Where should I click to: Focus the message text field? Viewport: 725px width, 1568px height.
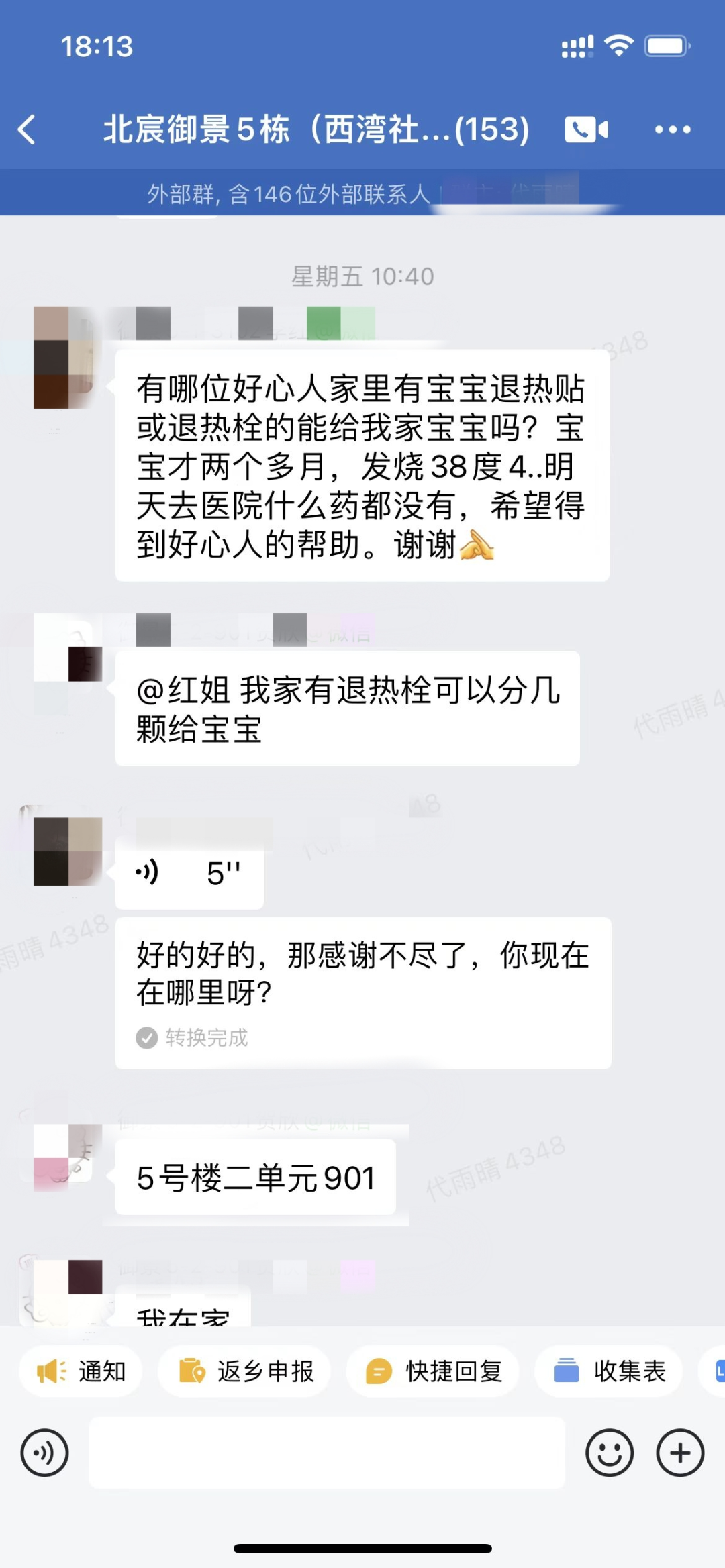point(327,1453)
